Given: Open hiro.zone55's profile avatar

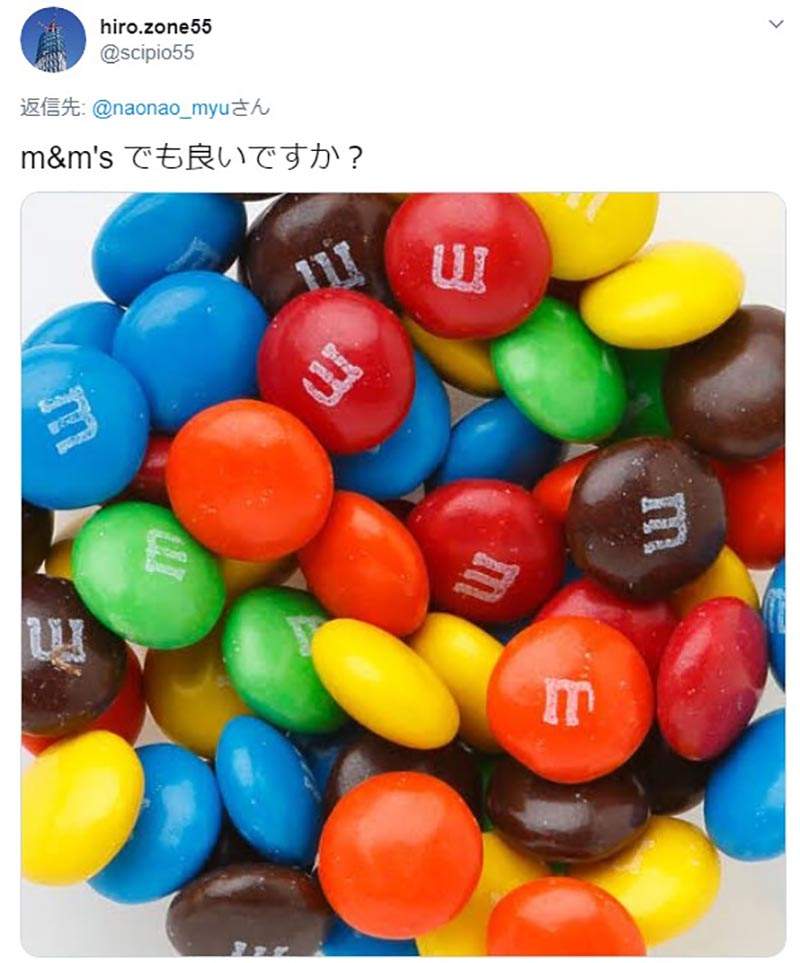Looking at the screenshot, I should pos(53,39).
